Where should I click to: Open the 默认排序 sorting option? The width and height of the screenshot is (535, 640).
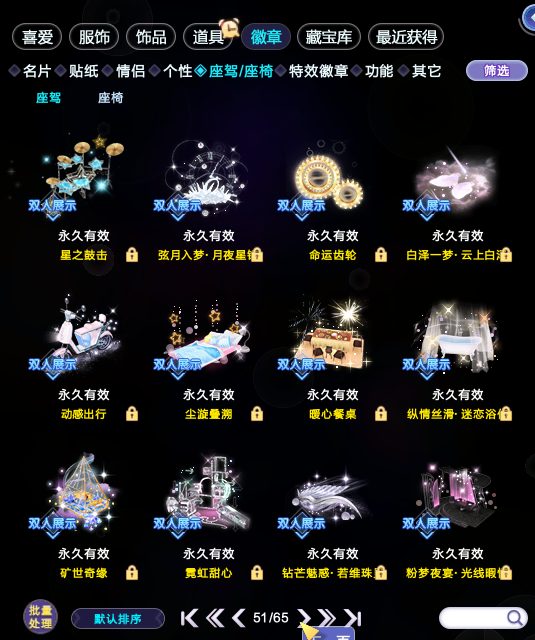pos(118,619)
